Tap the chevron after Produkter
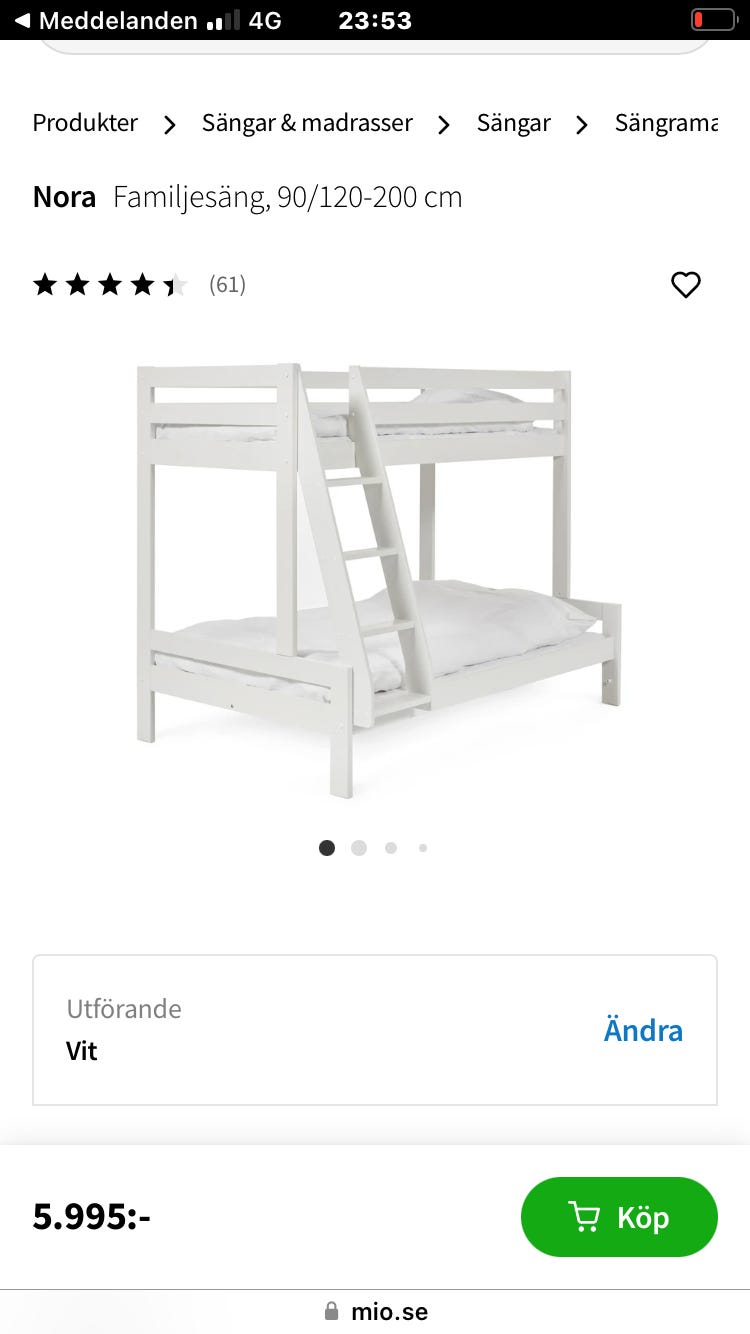 pos(168,124)
